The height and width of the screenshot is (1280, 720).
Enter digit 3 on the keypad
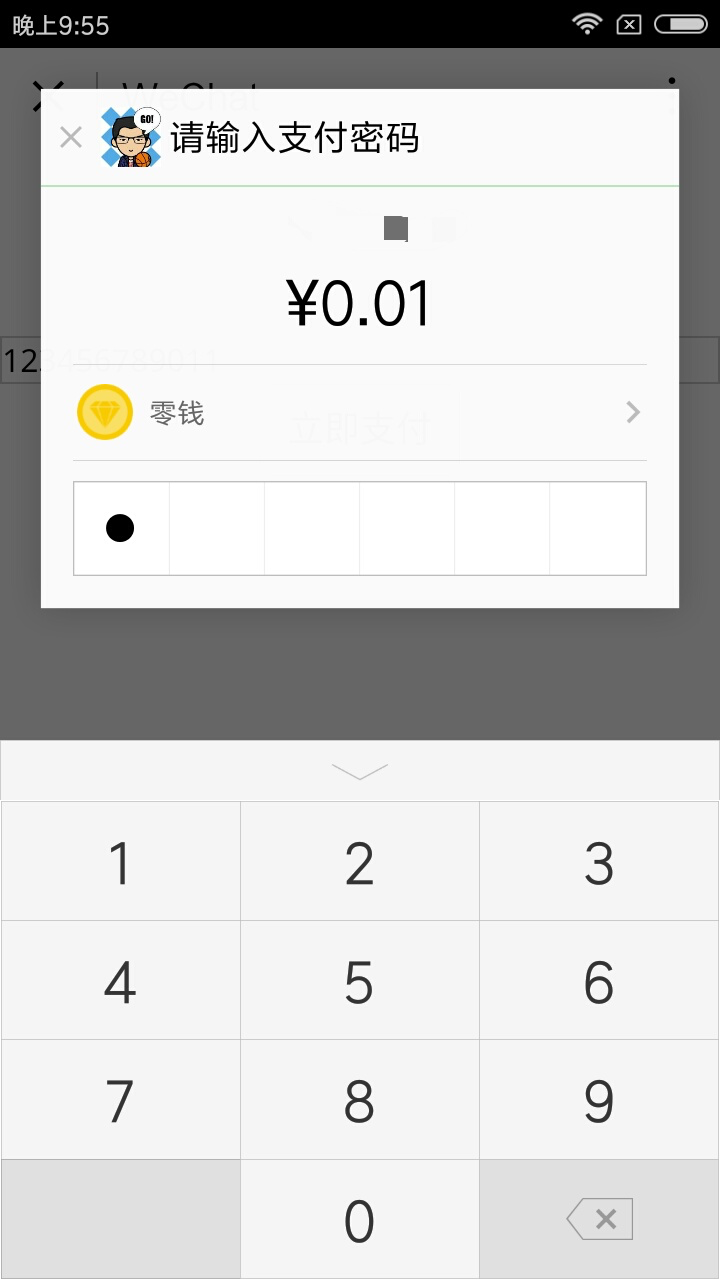599,861
